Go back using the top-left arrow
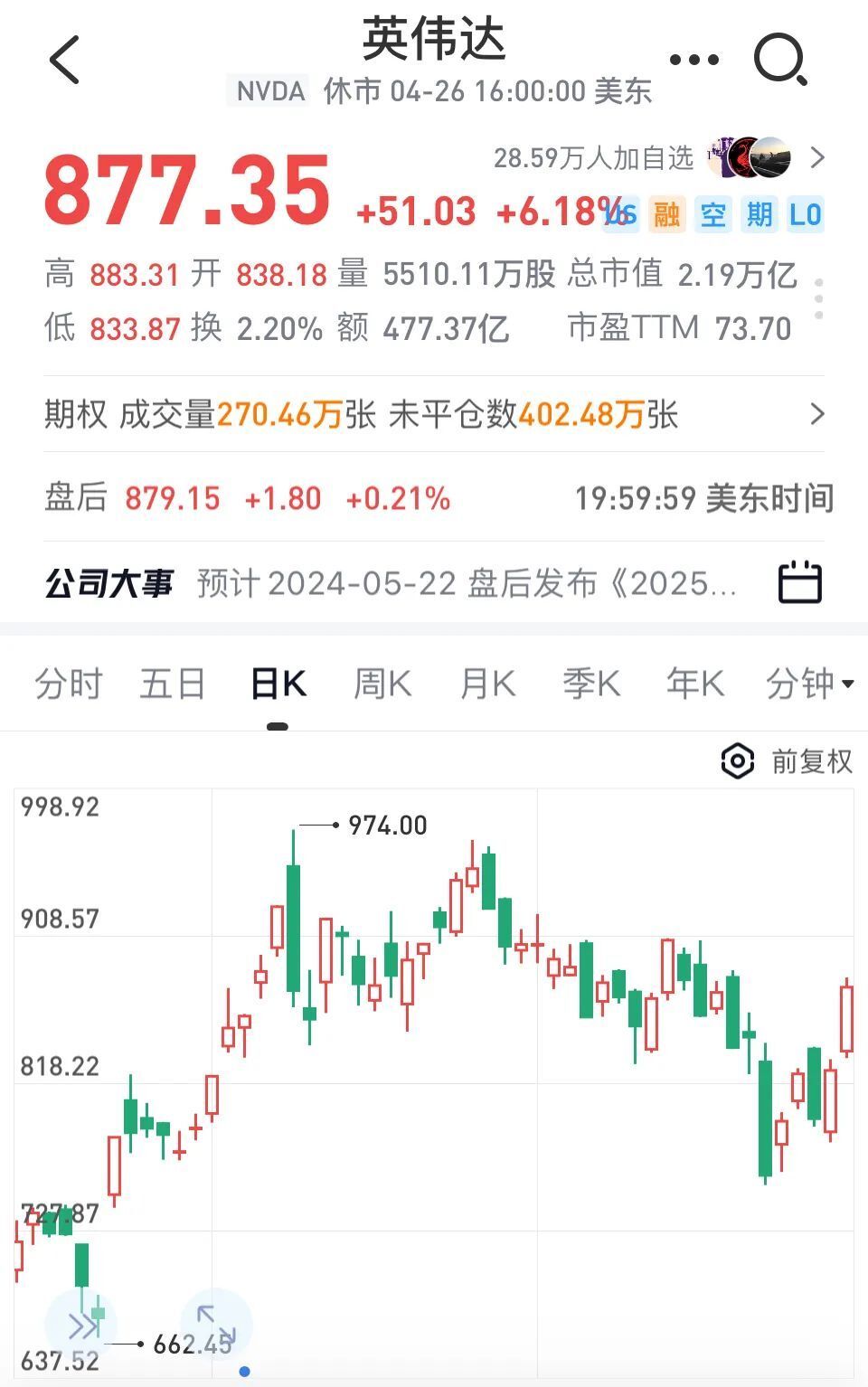This screenshot has height=1387, width=868. tap(65, 60)
